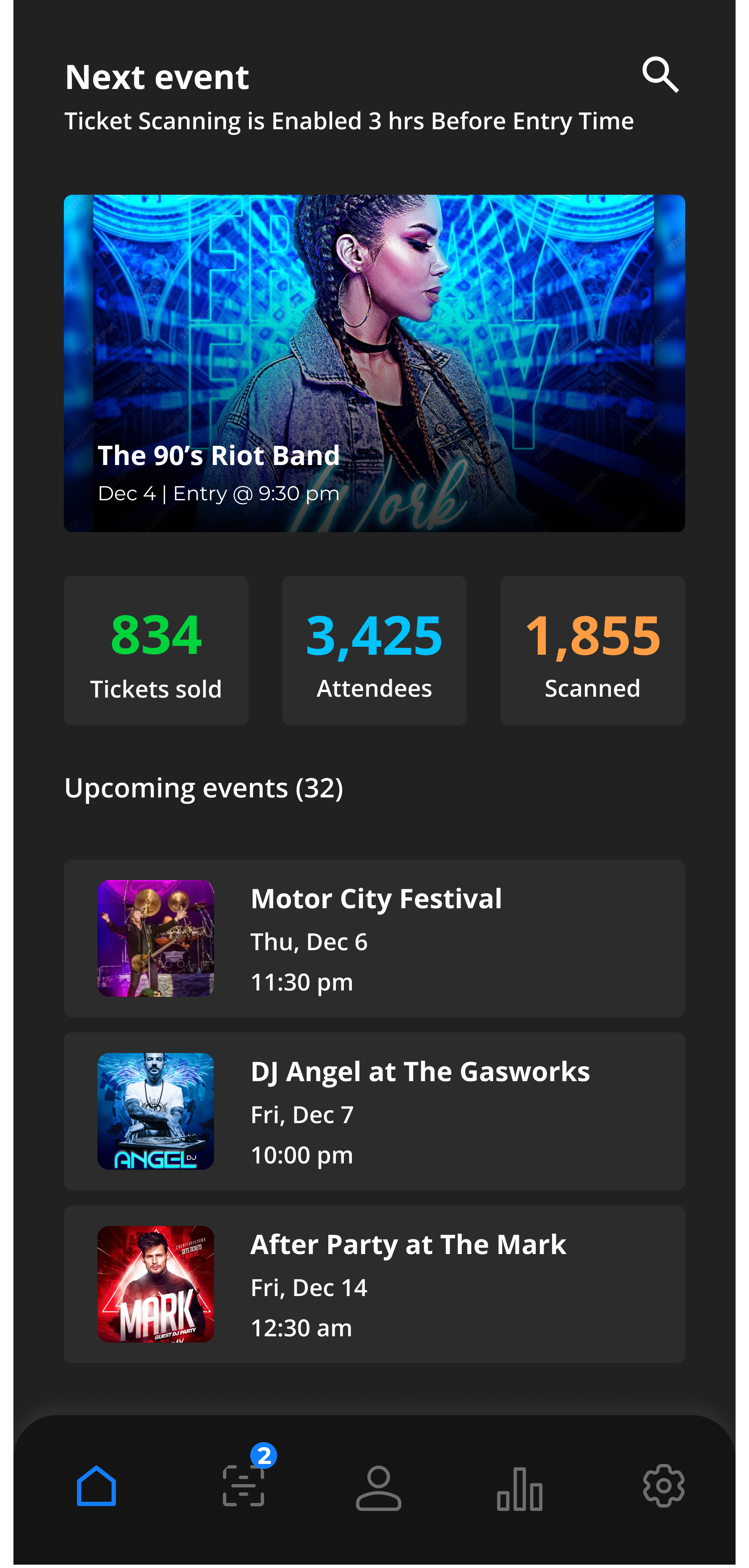749x1568 pixels.
Task: Switch to the profile tab
Action: (378, 1488)
